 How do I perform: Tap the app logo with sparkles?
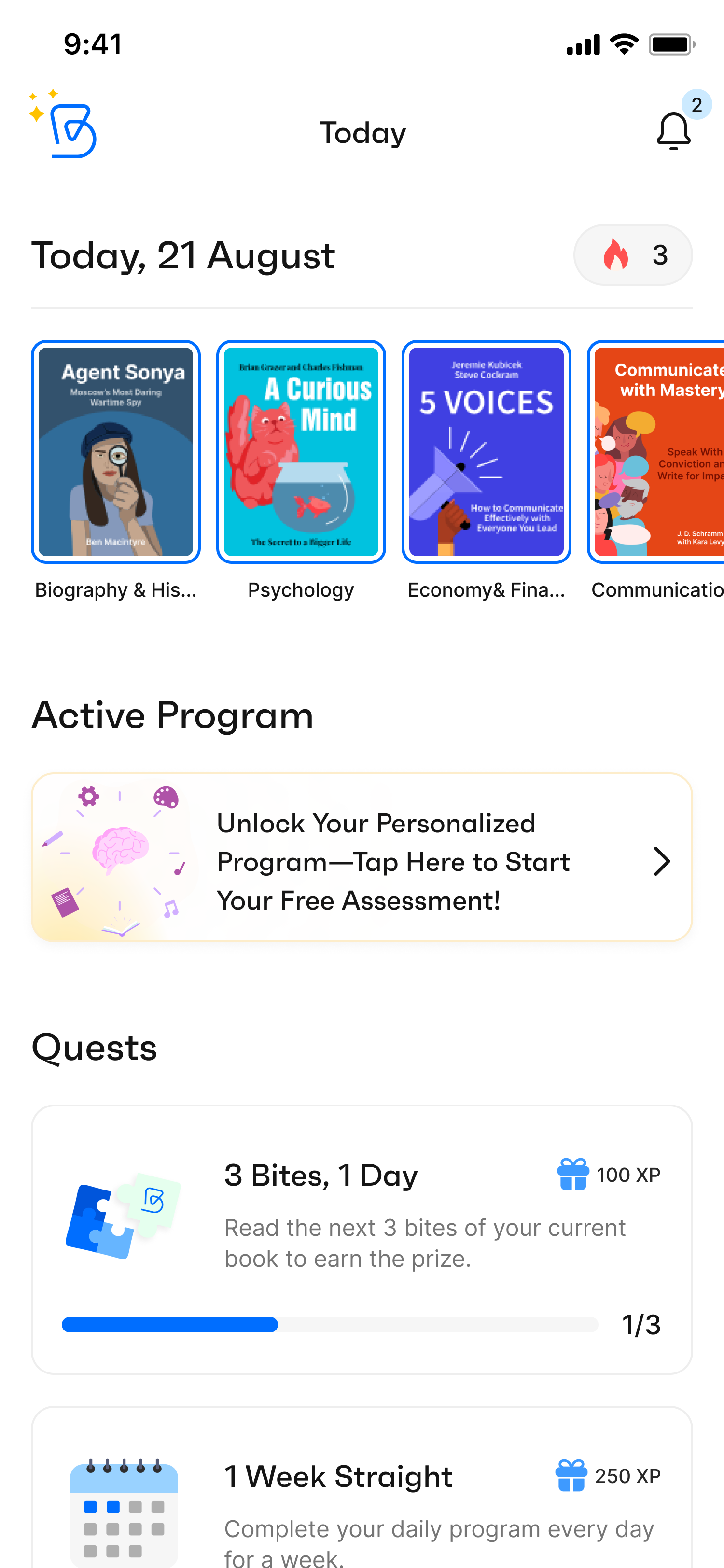pyautogui.click(x=63, y=124)
